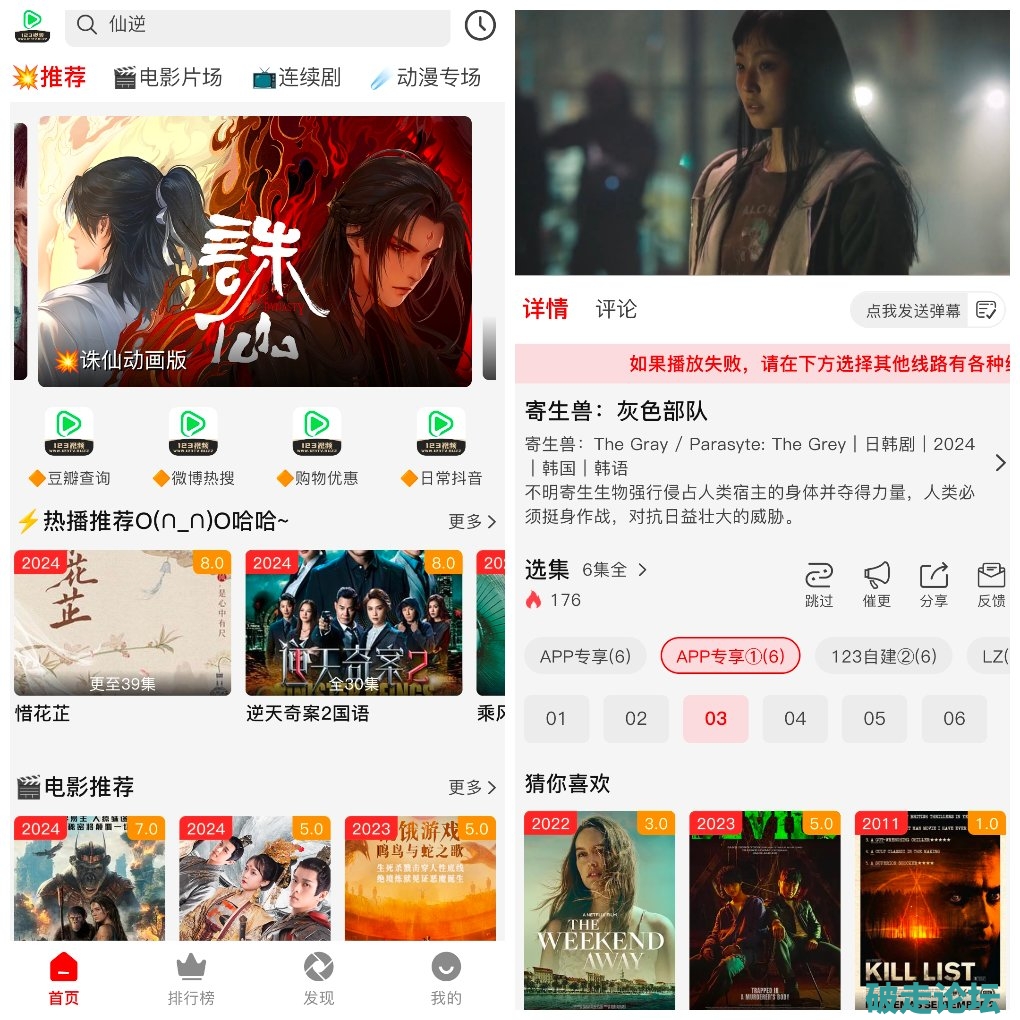Switch to the 连续剧 tab
Screen dimensions: 1020x1020
point(296,77)
